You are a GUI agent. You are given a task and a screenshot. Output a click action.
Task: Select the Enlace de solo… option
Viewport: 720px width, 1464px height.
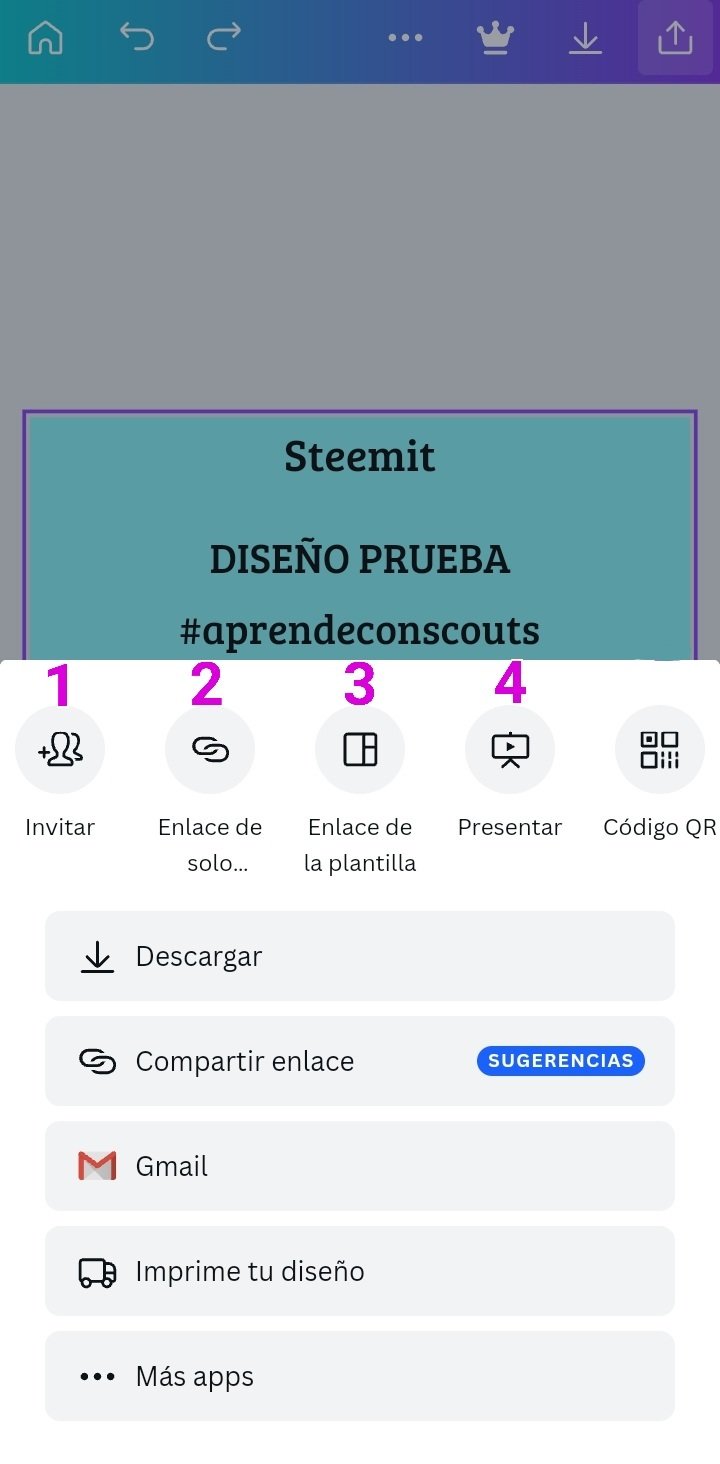(x=210, y=750)
